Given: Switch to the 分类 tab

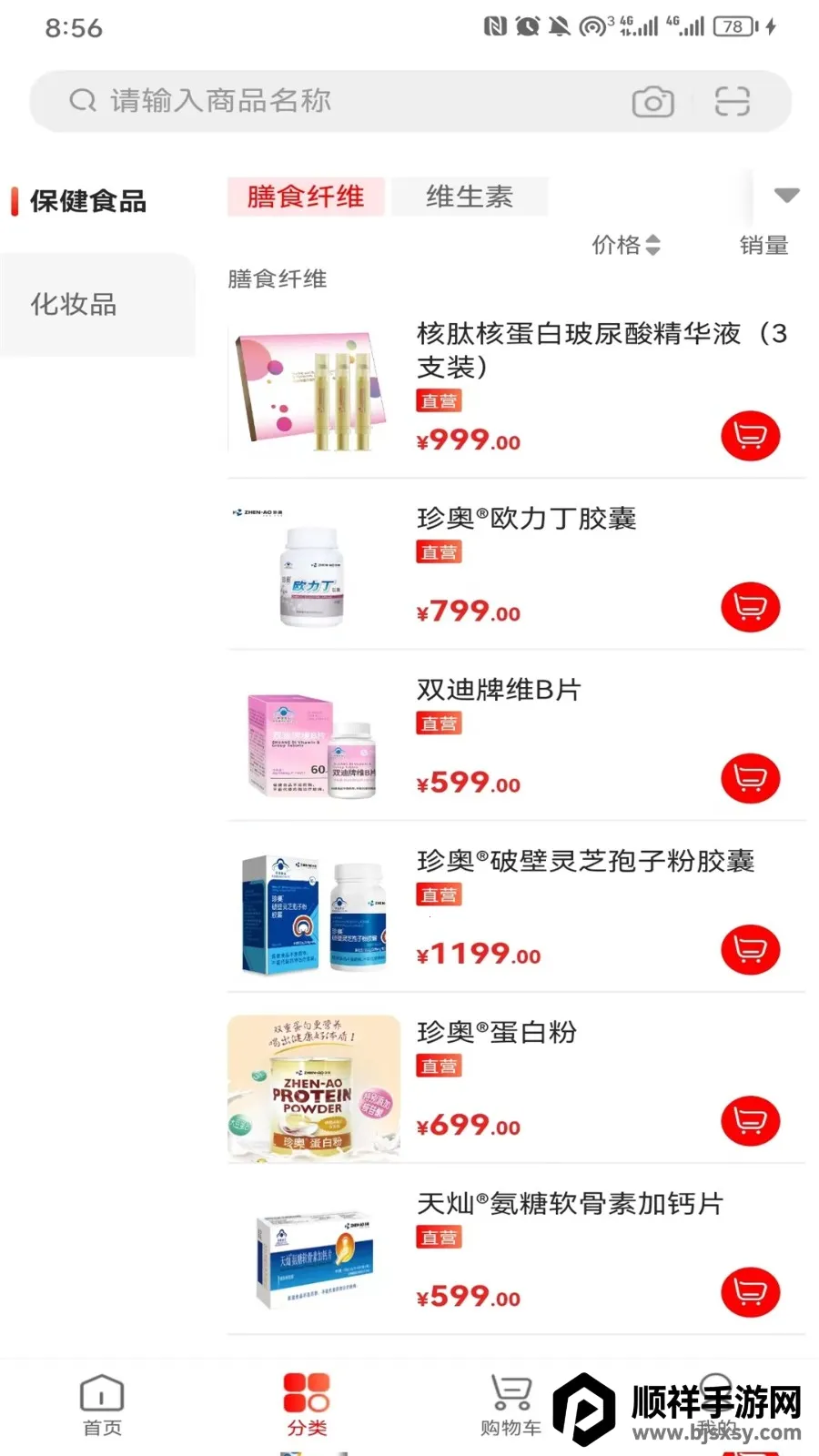Looking at the screenshot, I should pos(307,1405).
